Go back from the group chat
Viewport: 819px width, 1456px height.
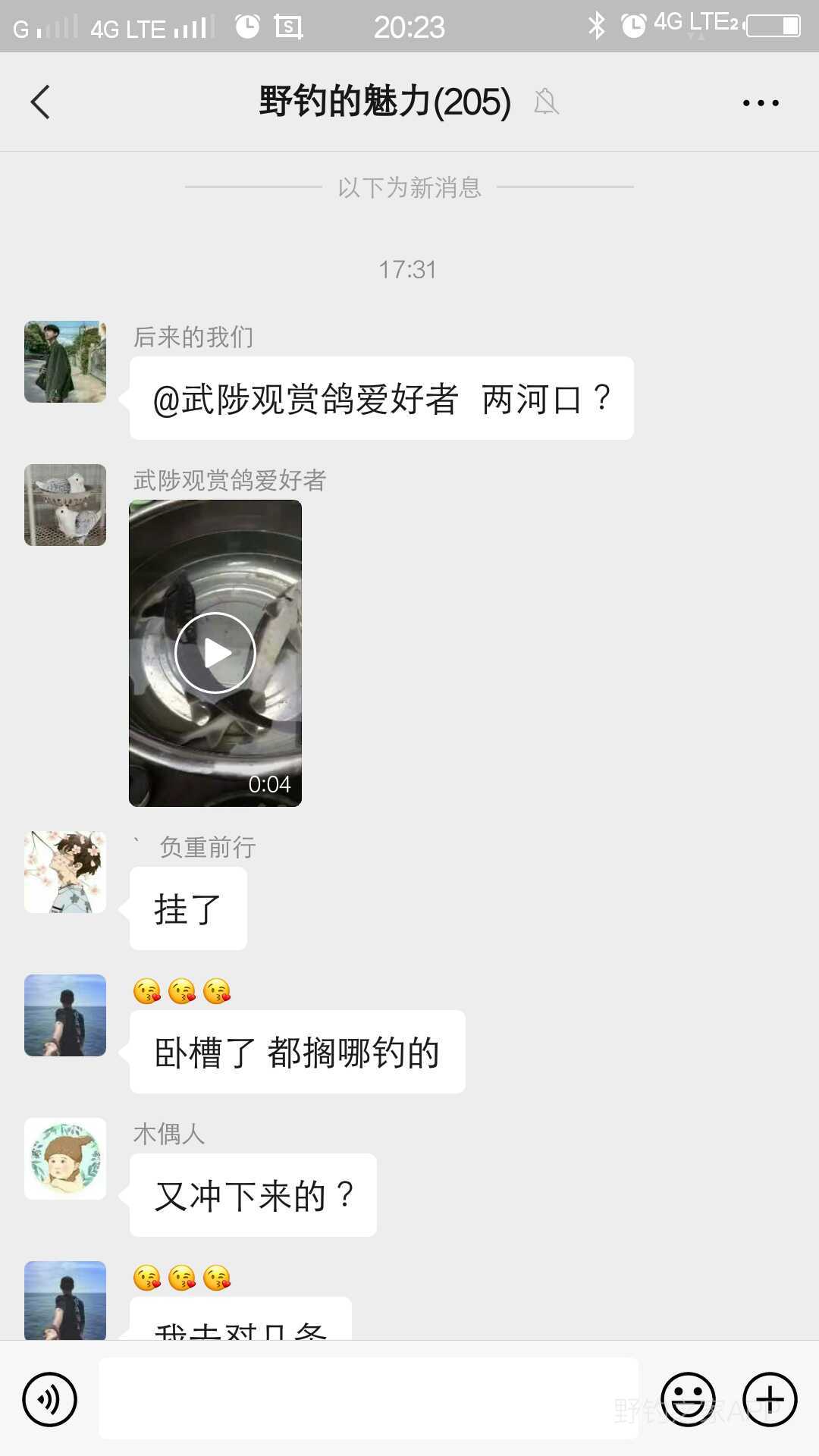click(40, 102)
